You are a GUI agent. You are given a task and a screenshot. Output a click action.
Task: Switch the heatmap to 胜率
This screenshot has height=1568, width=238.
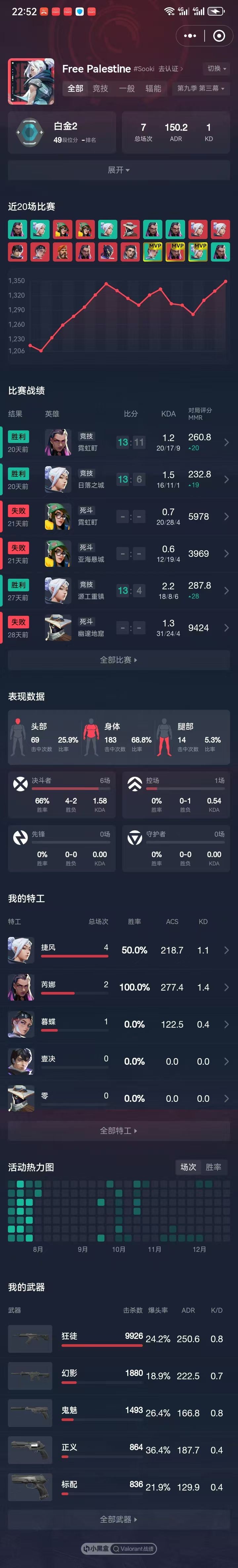click(213, 1166)
